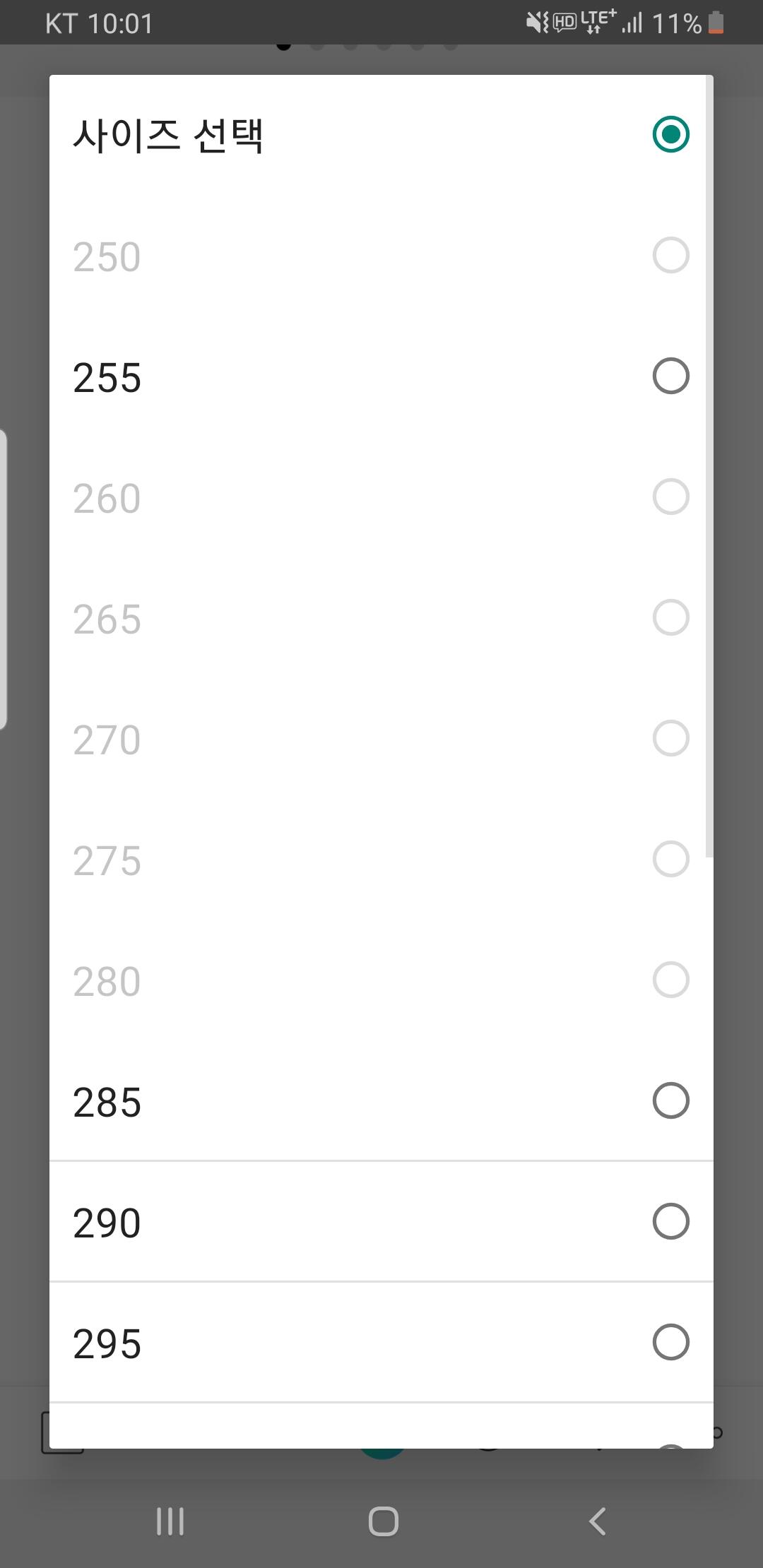This screenshot has width=763, height=1568.
Task: Pick size 290
Action: coord(381,1221)
